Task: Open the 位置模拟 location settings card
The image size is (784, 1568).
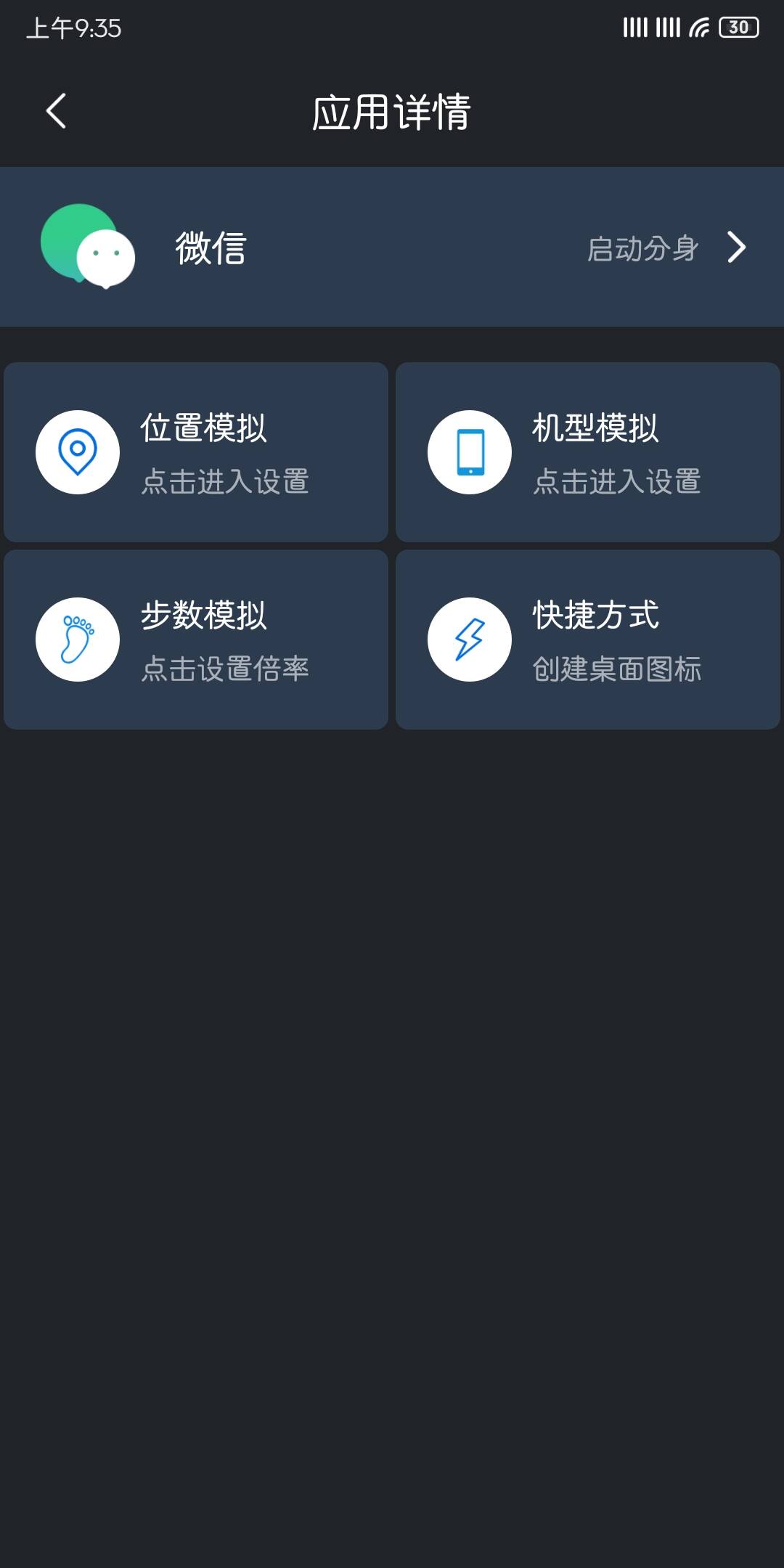Action: (x=196, y=452)
